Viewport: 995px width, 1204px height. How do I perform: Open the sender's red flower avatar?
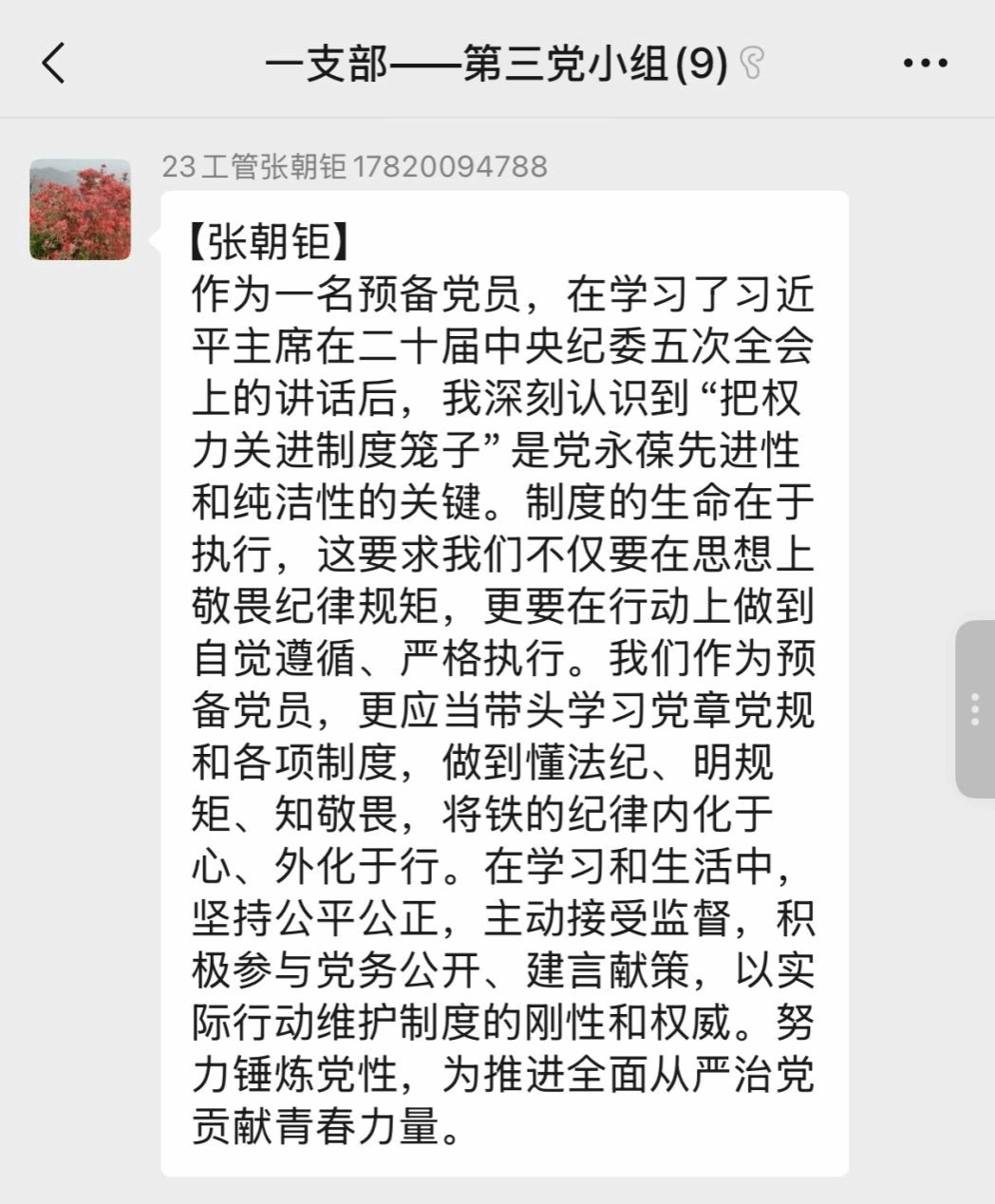[81, 210]
